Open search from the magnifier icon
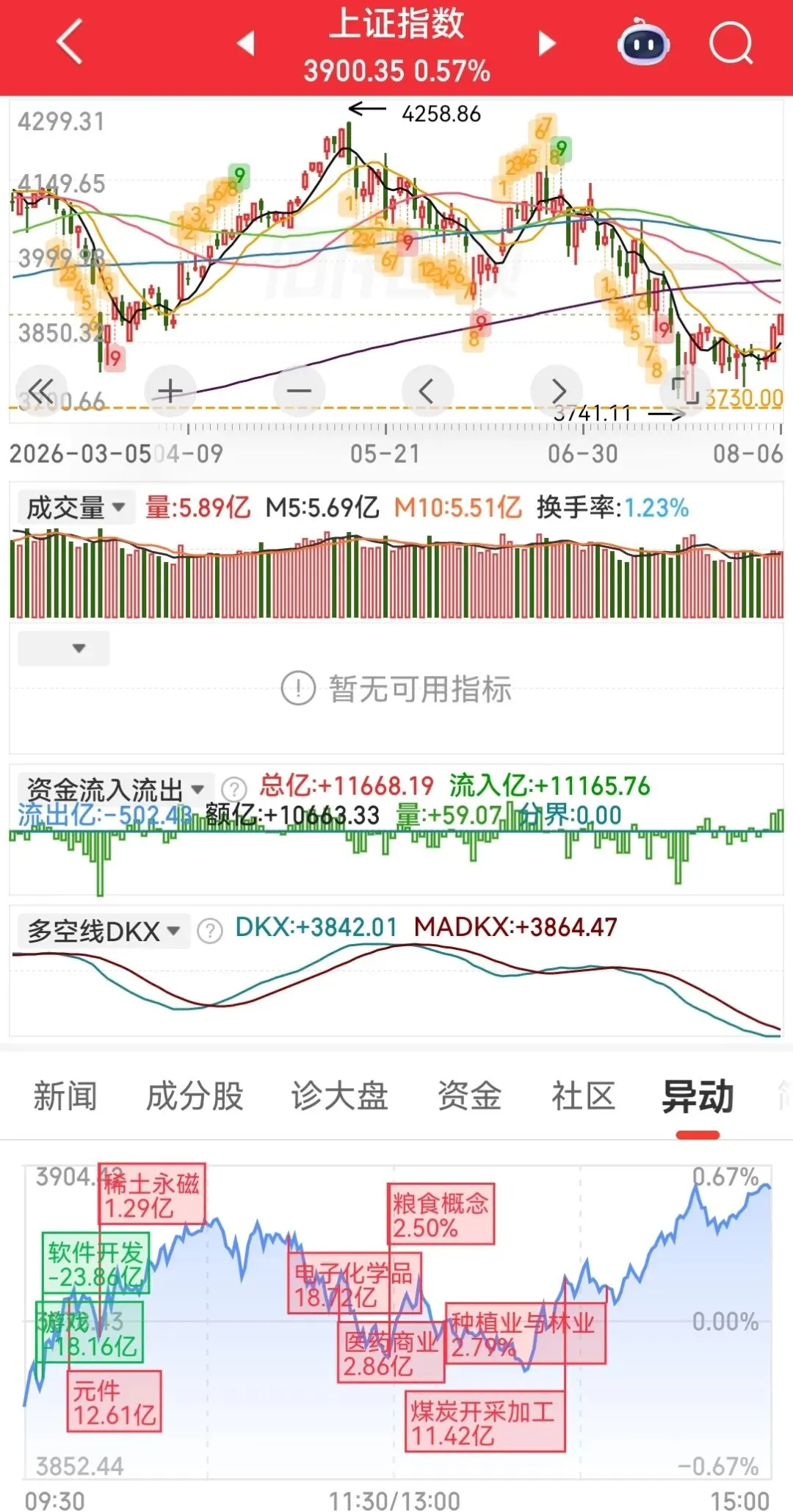 [731, 43]
